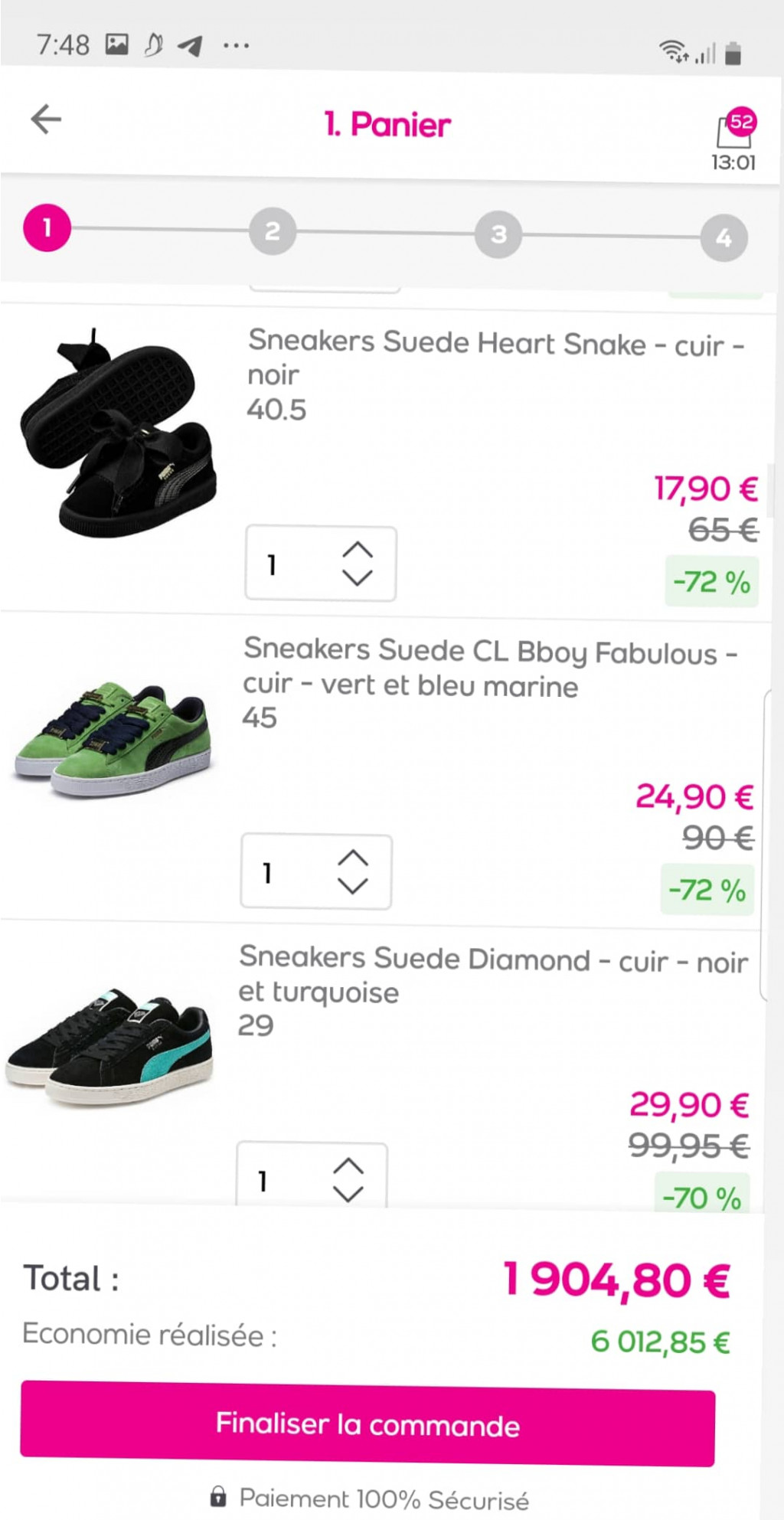This screenshot has width=784, height=1520.
Task: Decrease quantity of Suede Heart Snake sneakers
Action: [x=357, y=577]
